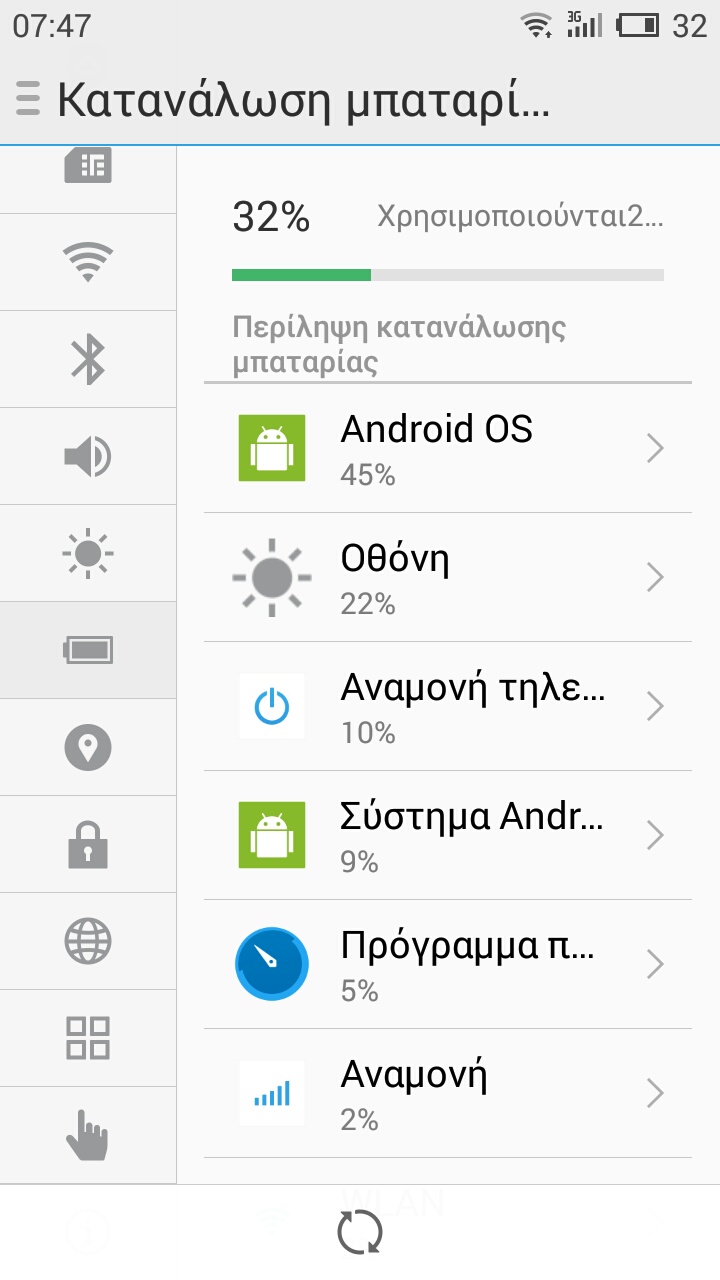The image size is (720, 1280).
Task: Open Οθόνη battery usage details
Action: (448, 578)
